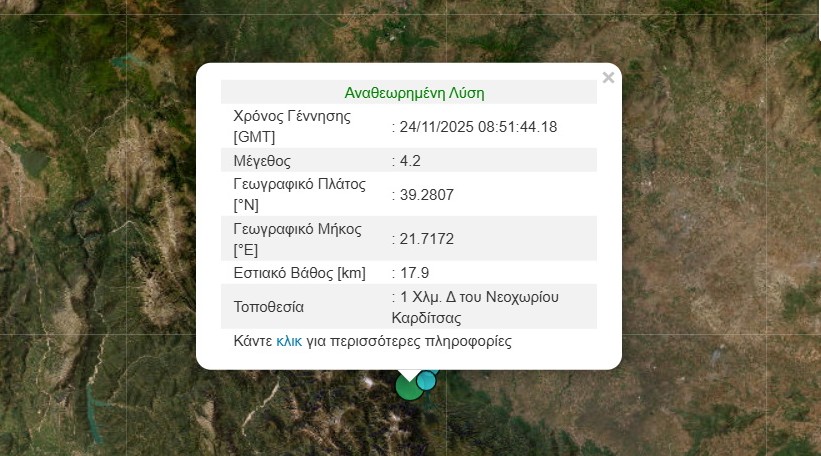Select the small teal earthquake marker
821x456 pixels.
(428, 380)
